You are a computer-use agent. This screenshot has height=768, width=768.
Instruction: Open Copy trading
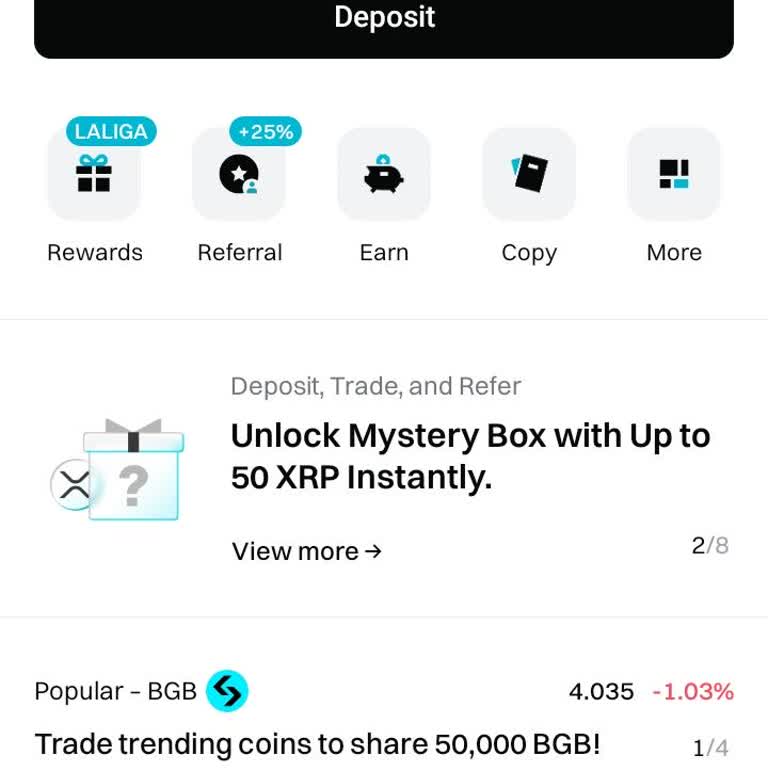coord(529,175)
